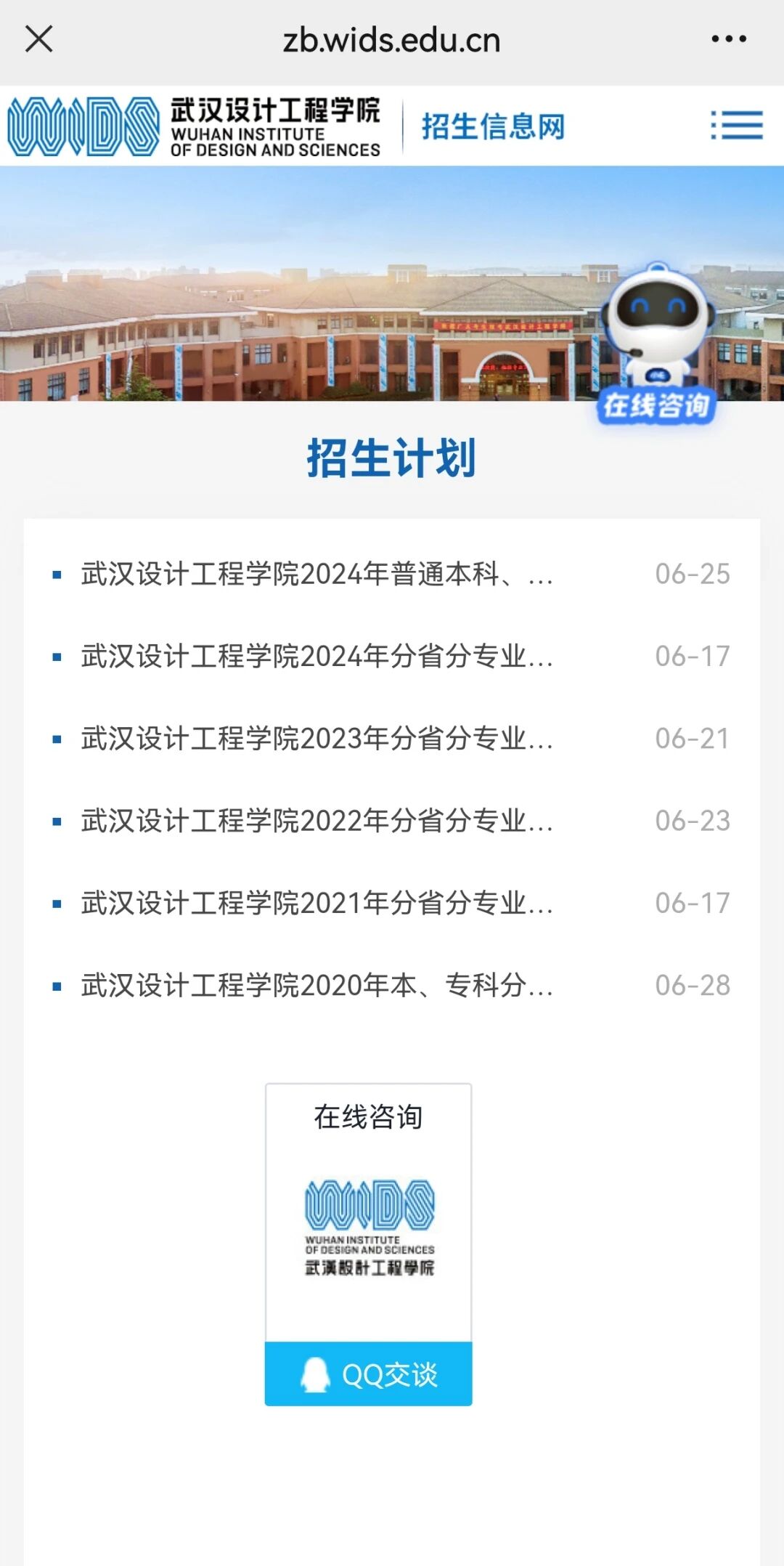This screenshot has height=1566, width=784.
Task: View the 2023年分省分专业 enrollment plan
Action: coord(317,739)
